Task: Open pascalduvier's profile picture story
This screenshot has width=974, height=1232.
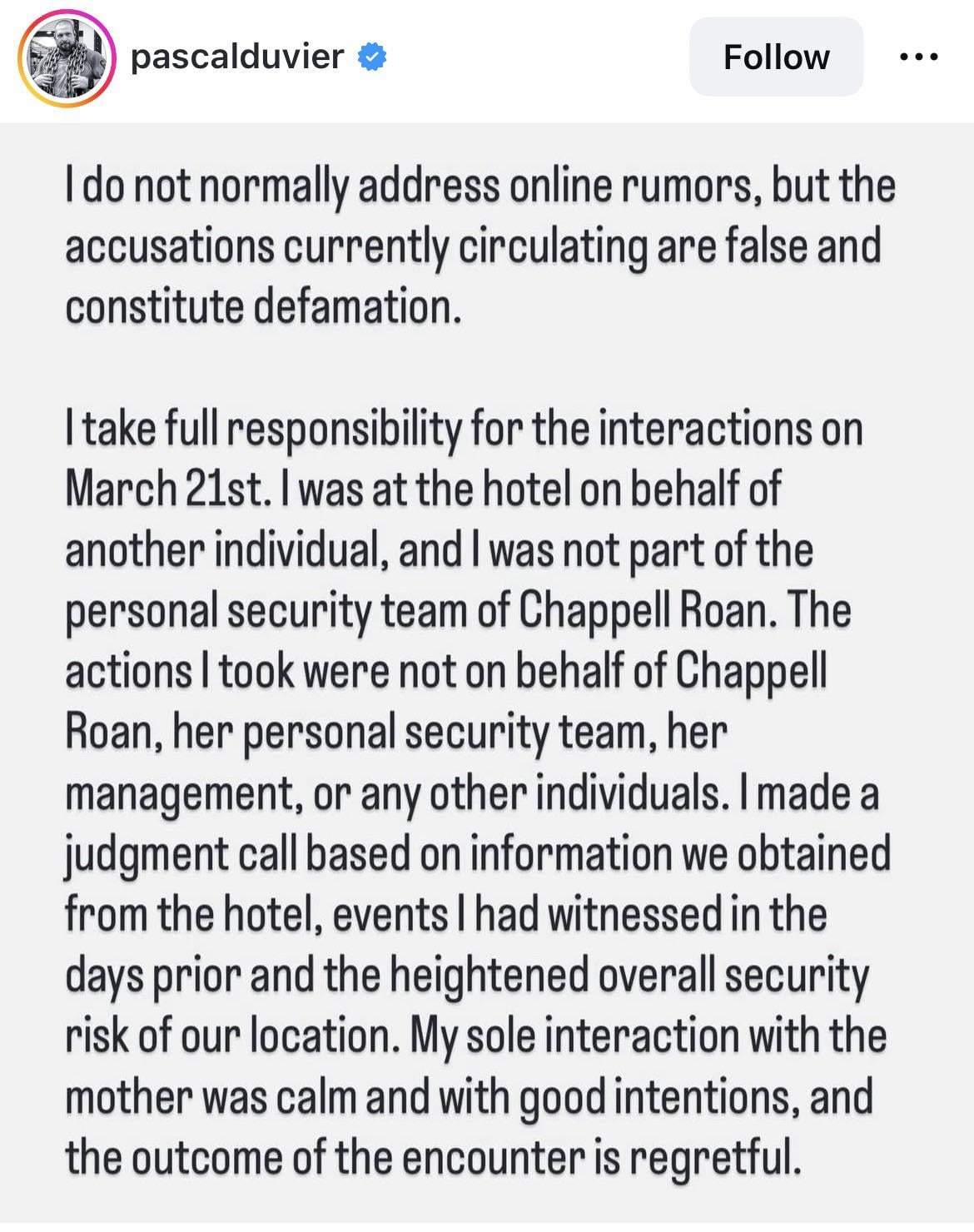Action: (x=67, y=58)
